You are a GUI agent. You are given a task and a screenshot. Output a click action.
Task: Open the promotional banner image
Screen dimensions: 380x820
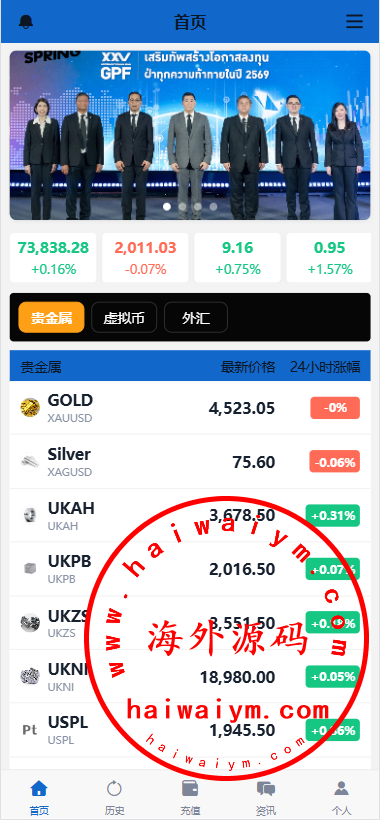tap(190, 135)
